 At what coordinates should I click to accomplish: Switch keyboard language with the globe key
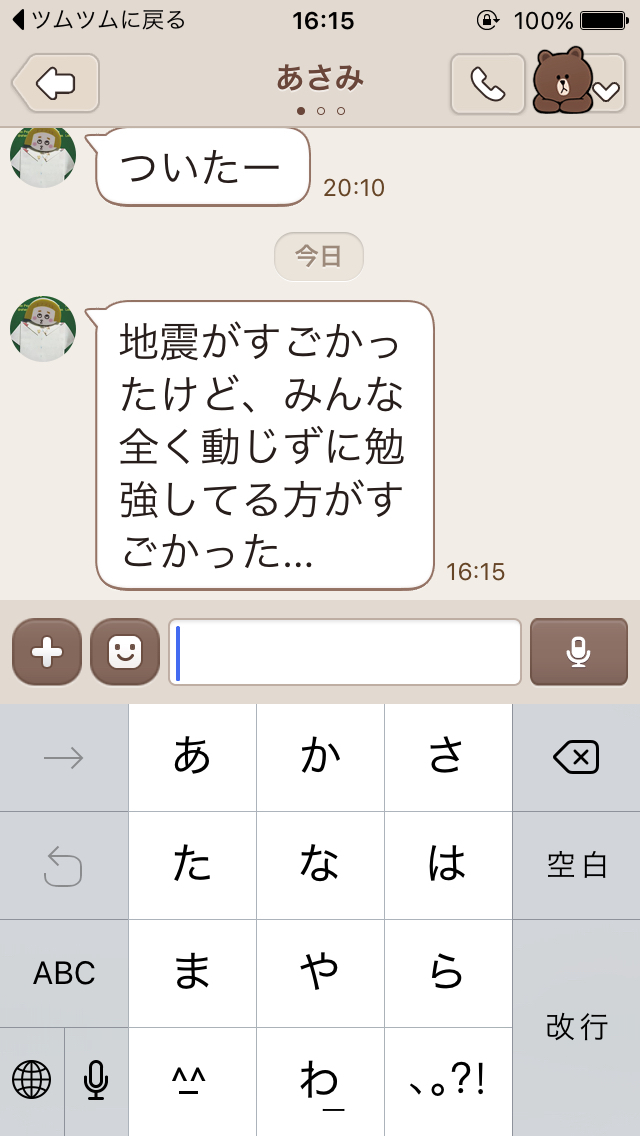[x=32, y=1080]
